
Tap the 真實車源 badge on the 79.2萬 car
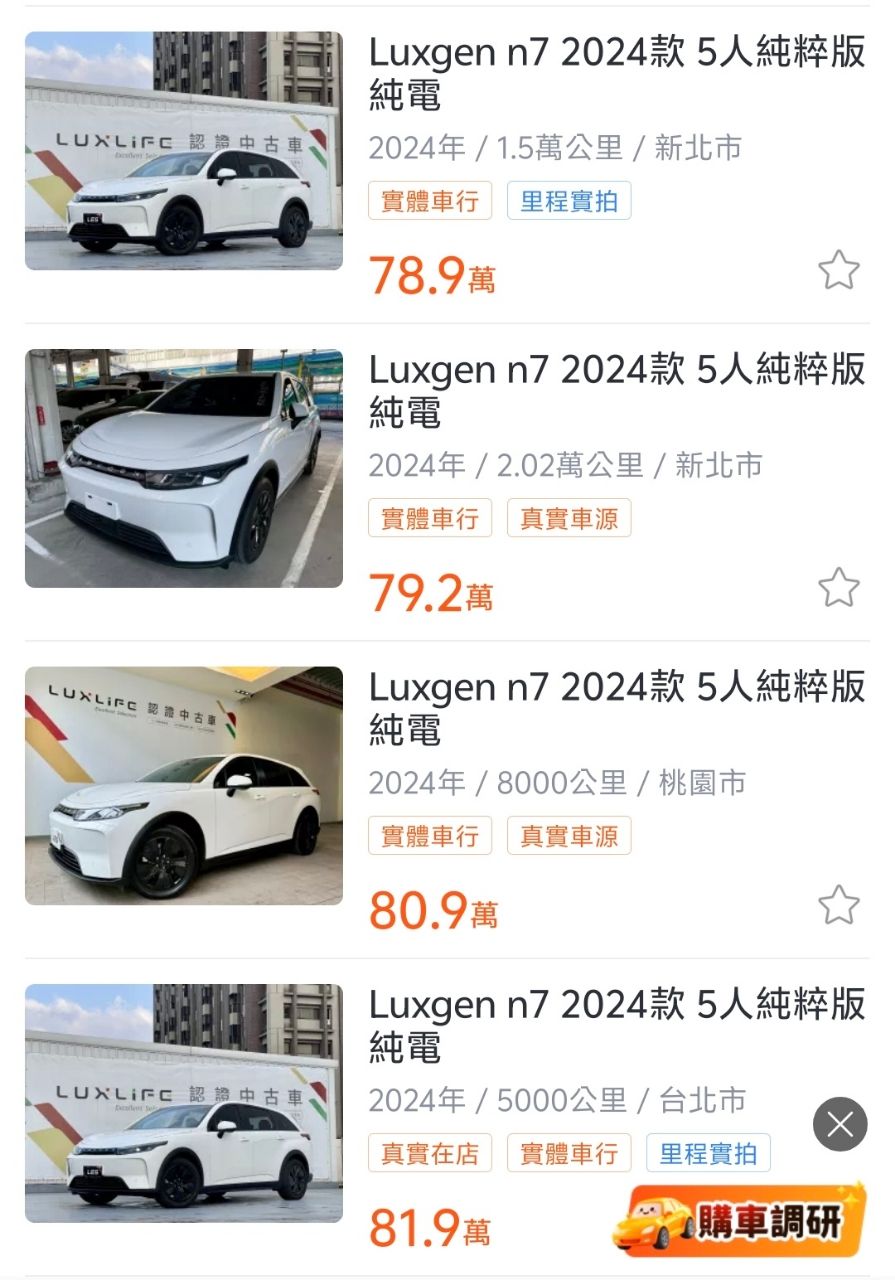(x=568, y=518)
